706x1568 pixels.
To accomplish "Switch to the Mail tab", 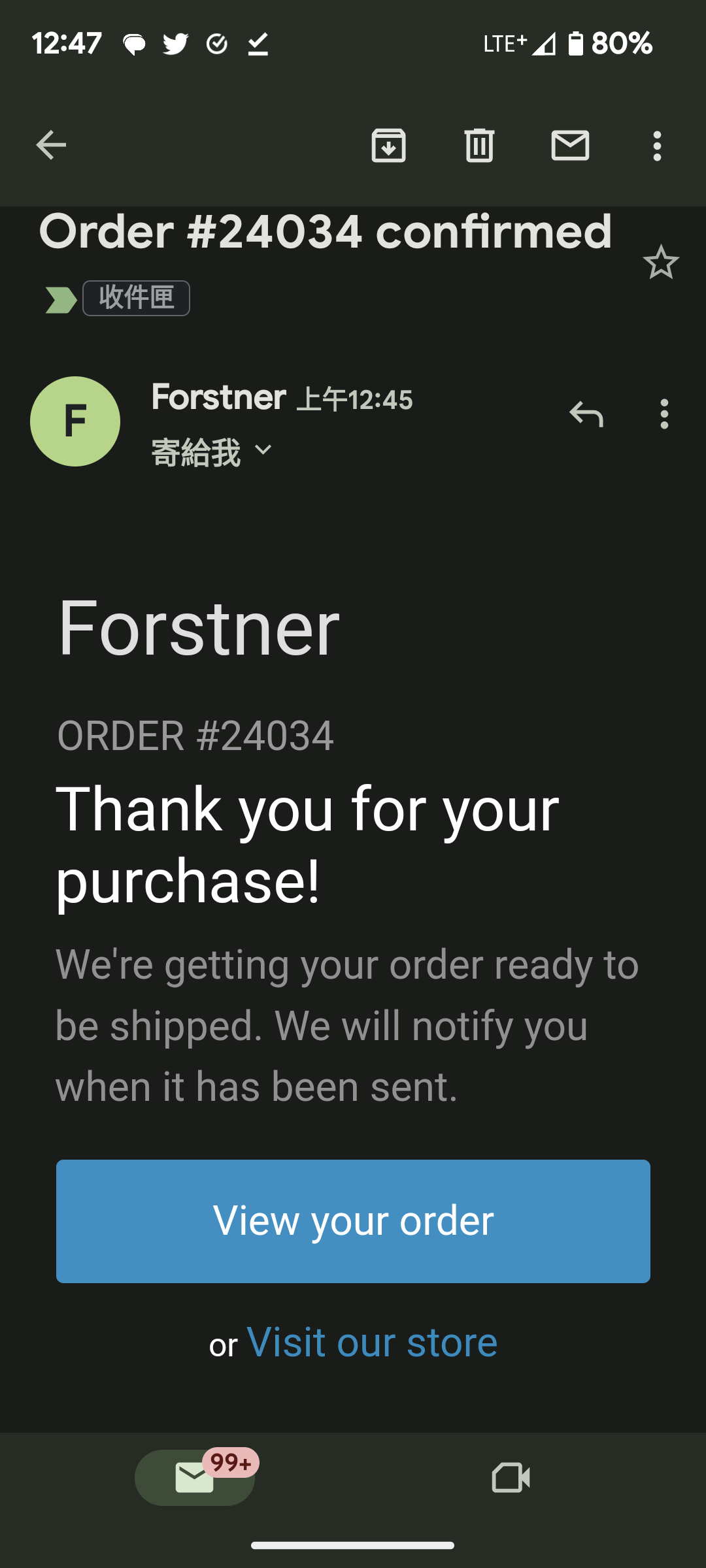I will point(195,1478).
